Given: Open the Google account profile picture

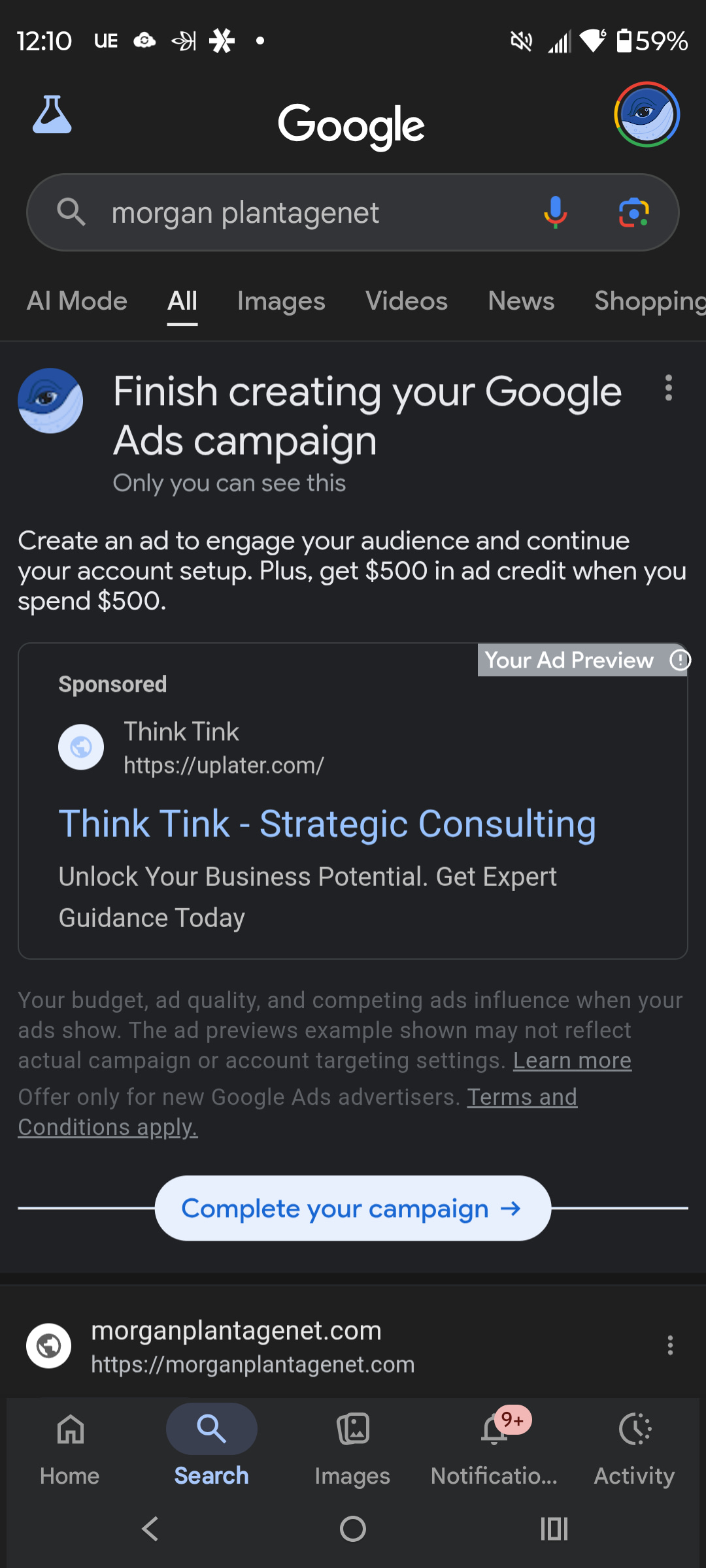Looking at the screenshot, I should coord(647,114).
